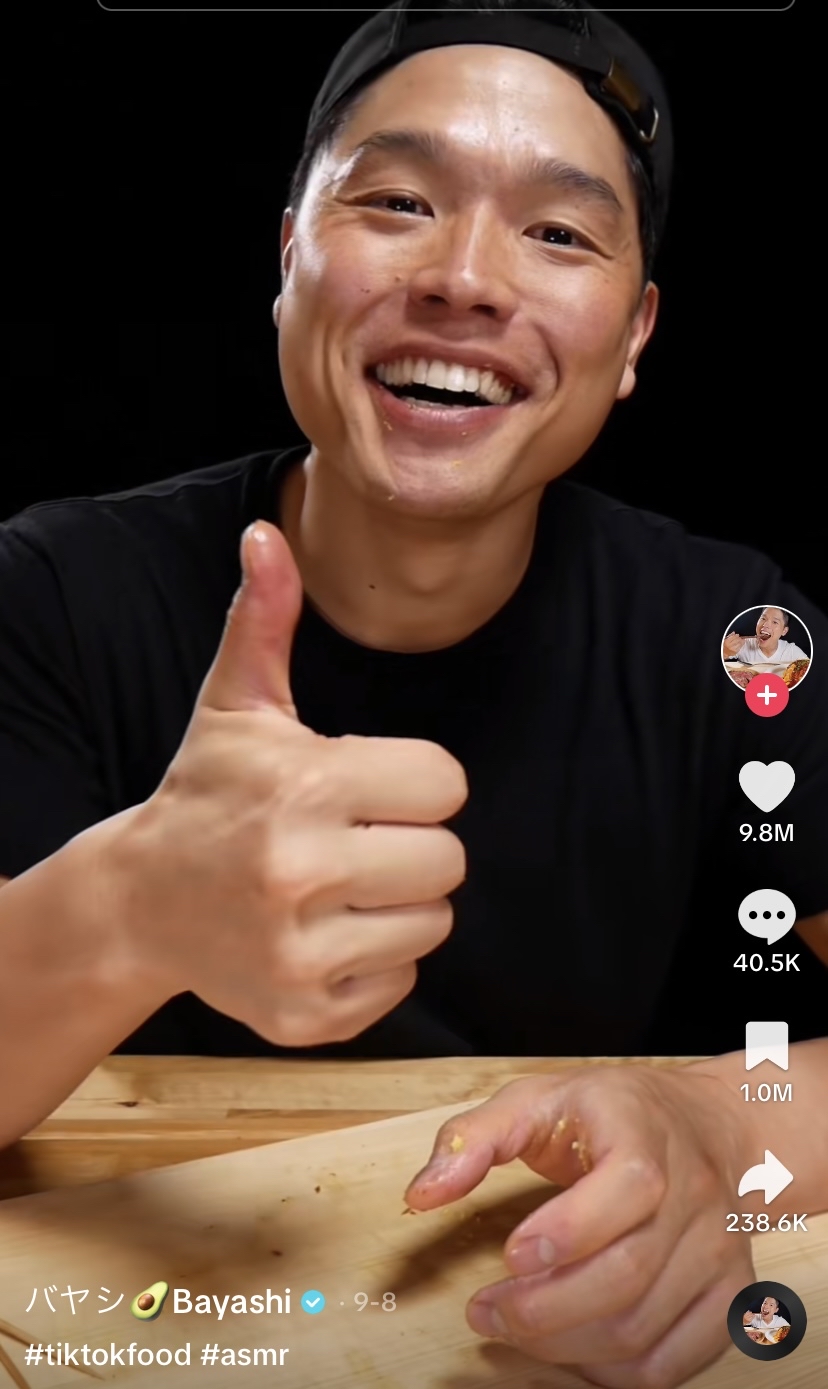Viewport: 828px width, 1389px height.
Task: Save this video to favorites
Action: (x=766, y=1047)
